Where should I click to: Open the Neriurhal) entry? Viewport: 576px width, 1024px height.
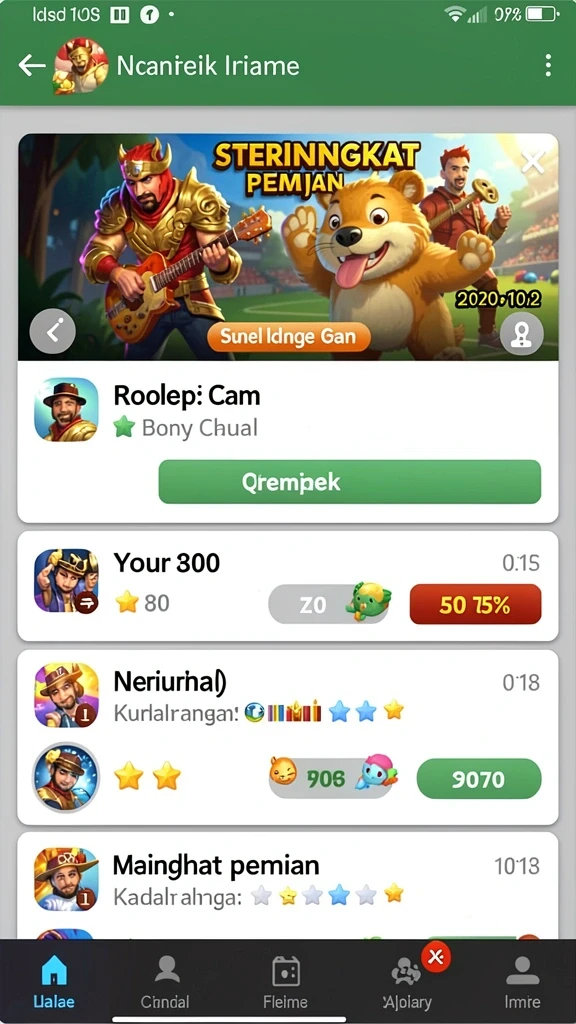(288, 737)
